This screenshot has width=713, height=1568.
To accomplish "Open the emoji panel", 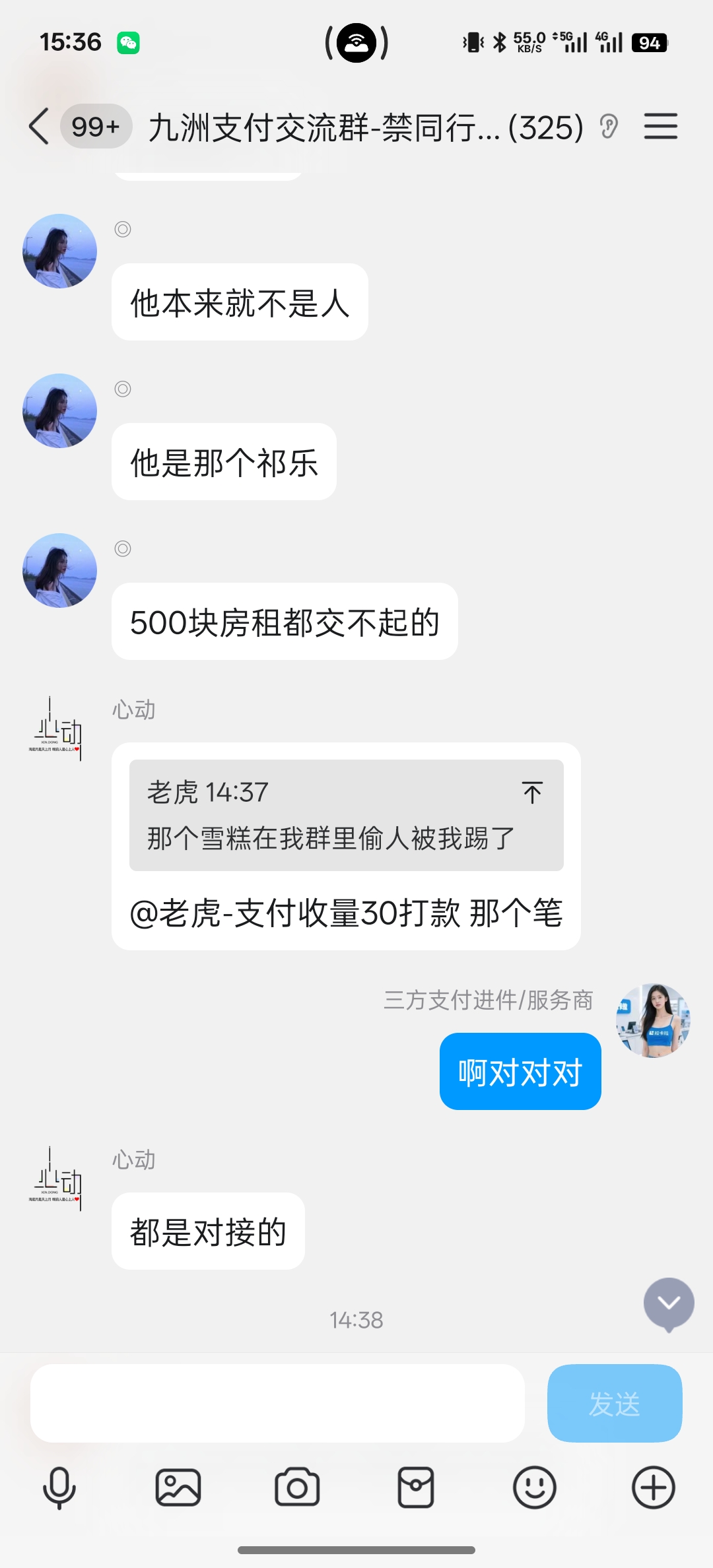I will [535, 1488].
